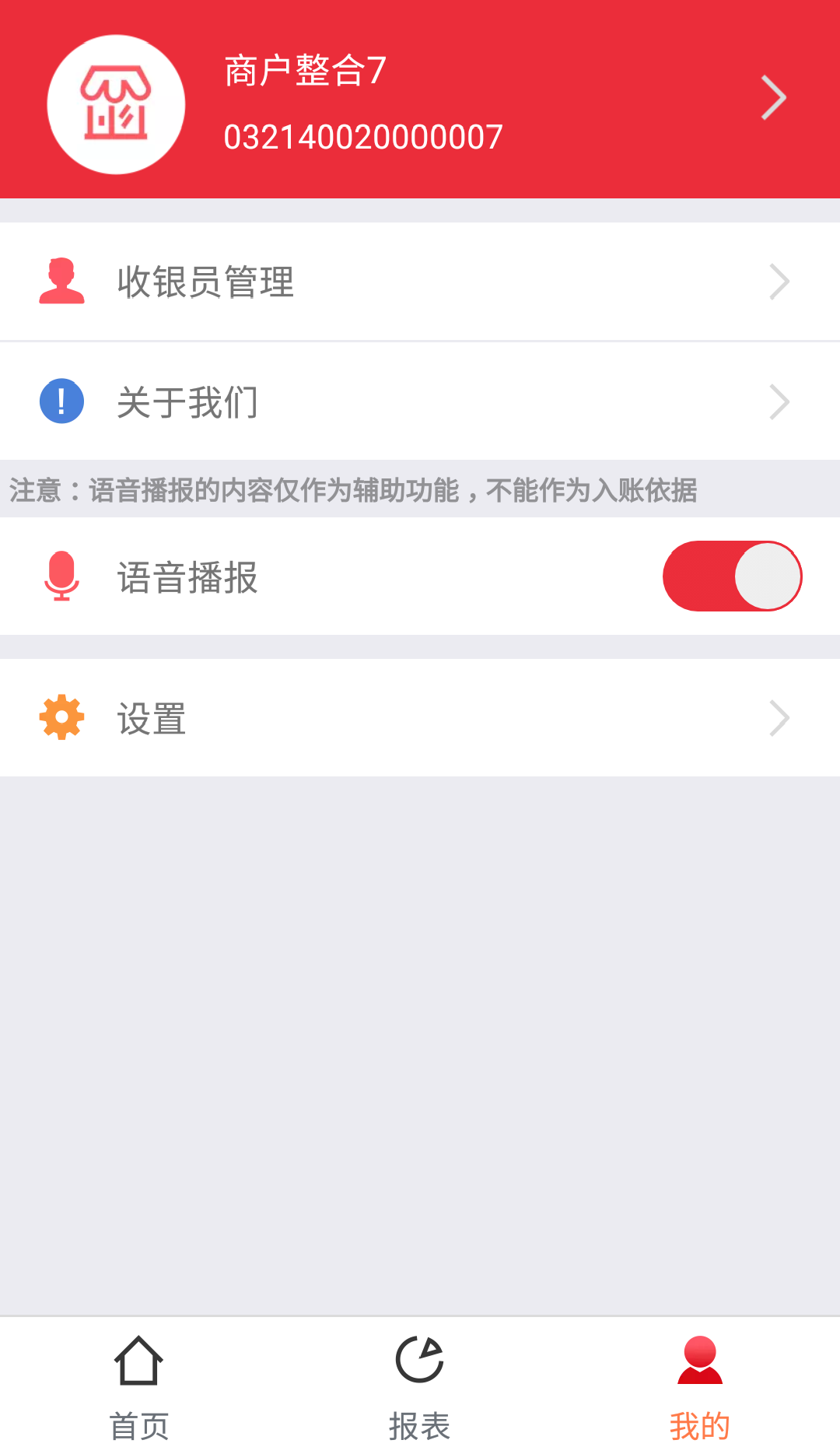Open 关于我们 about page

420,401
